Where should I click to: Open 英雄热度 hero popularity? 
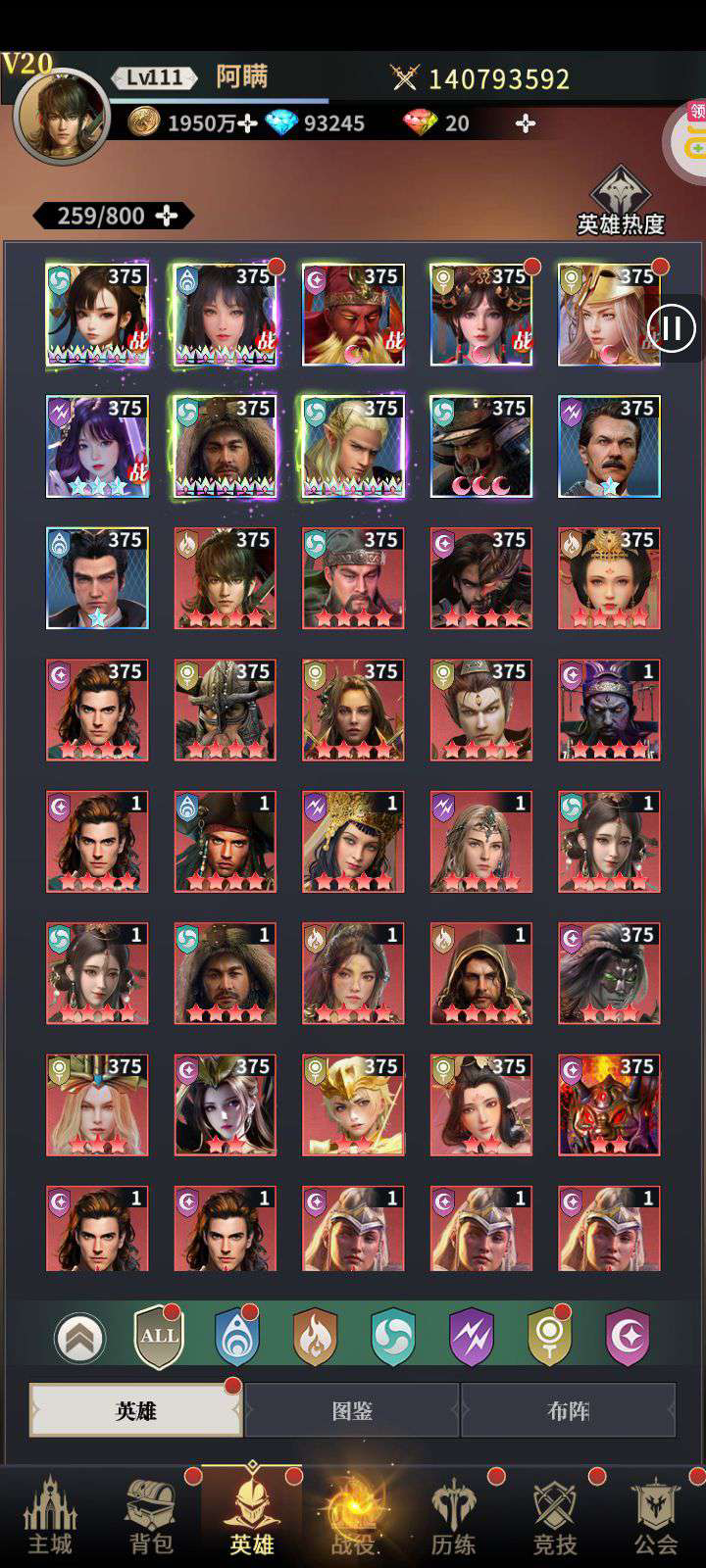(620, 201)
